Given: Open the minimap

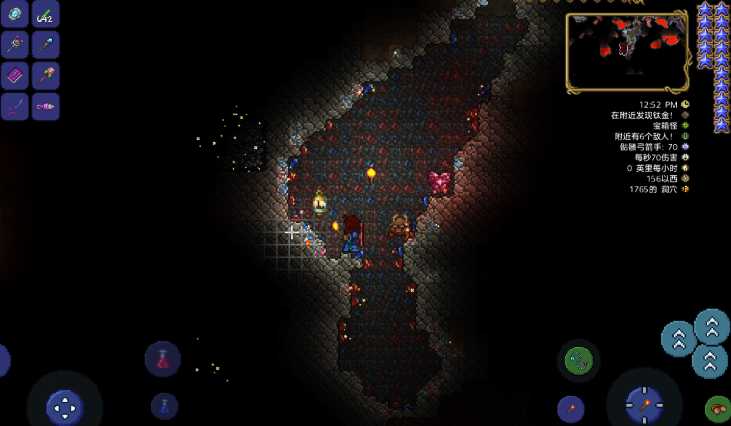Looking at the screenshot, I should 627,52.
